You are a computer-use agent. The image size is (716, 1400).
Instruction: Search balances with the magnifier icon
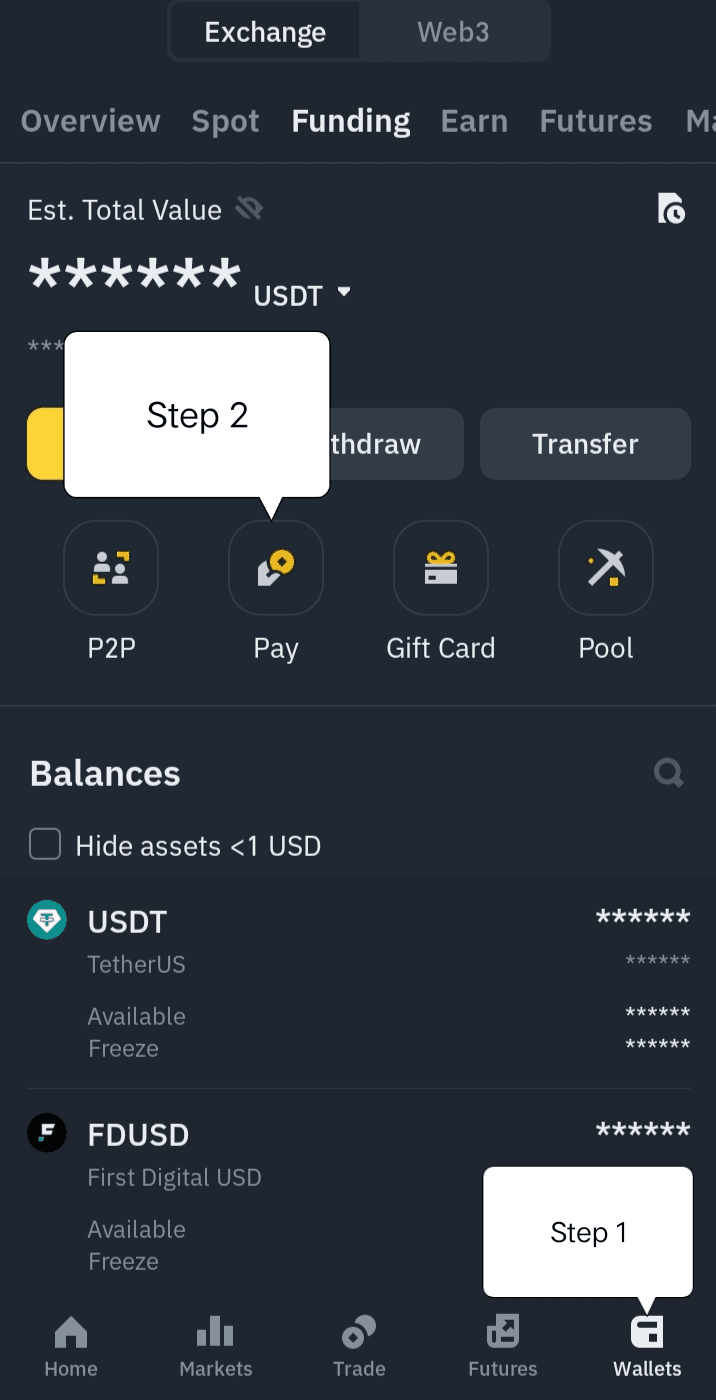click(668, 773)
